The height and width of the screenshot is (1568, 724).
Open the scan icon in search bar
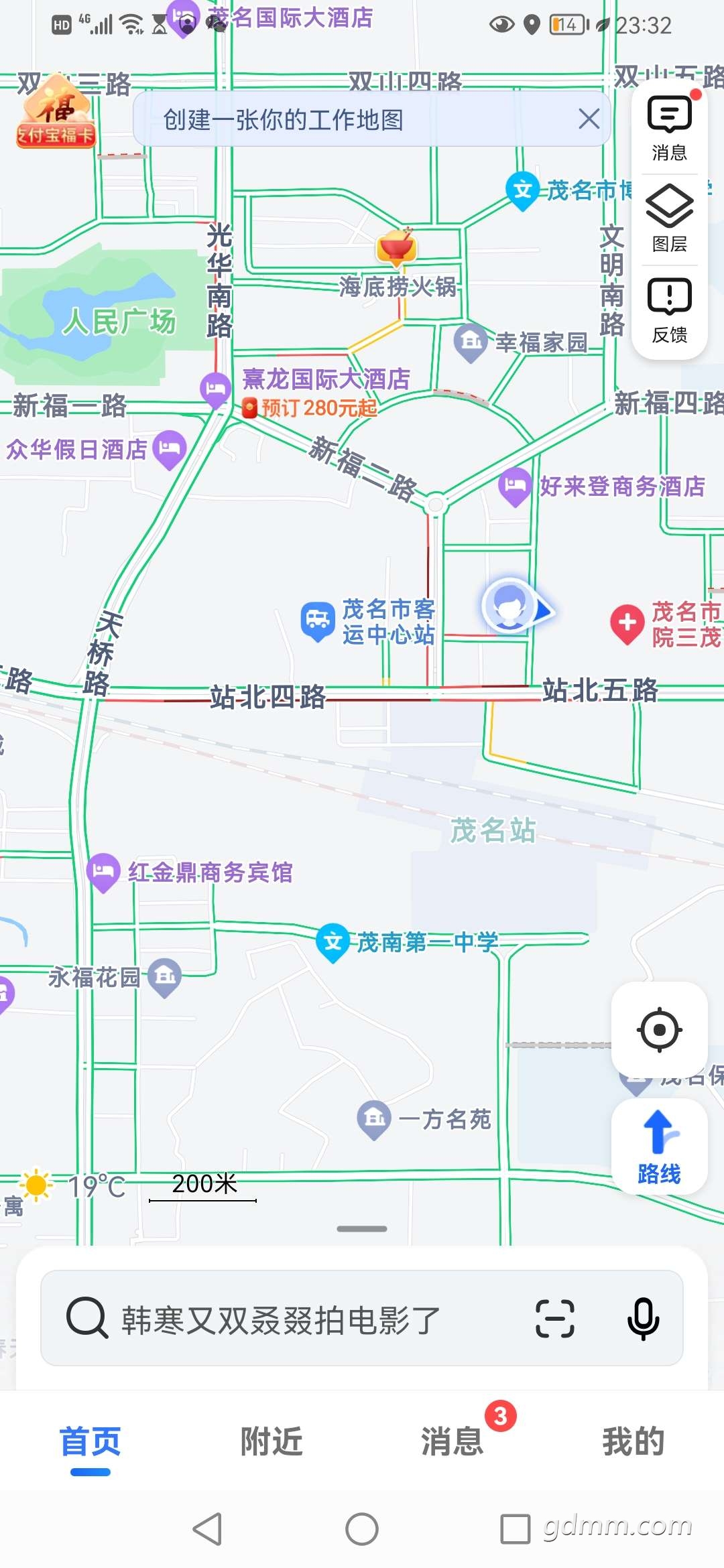point(555,1319)
